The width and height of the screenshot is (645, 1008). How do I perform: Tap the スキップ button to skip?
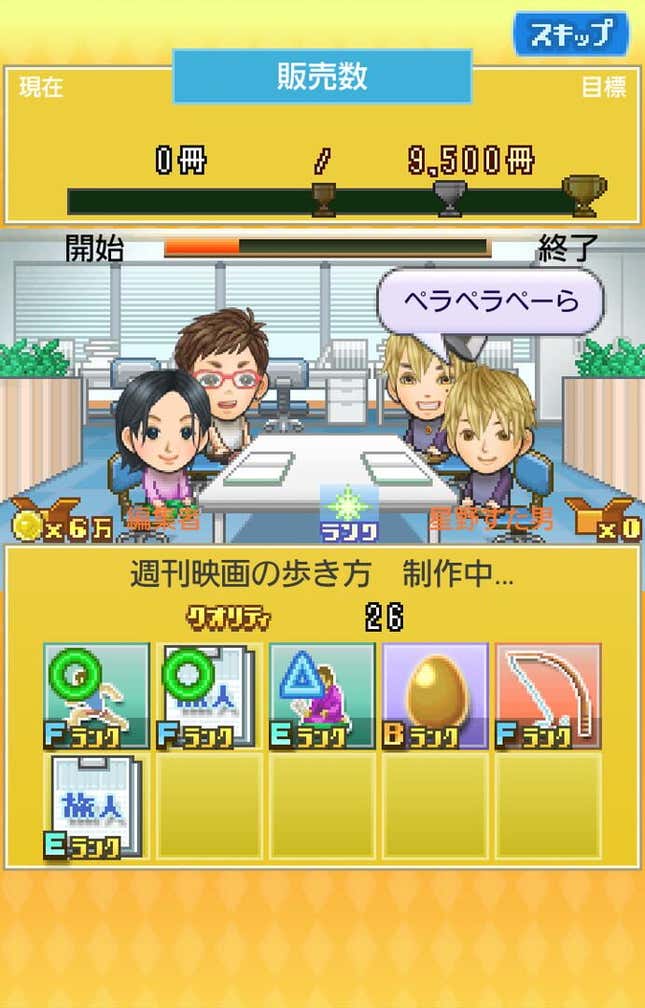571,34
